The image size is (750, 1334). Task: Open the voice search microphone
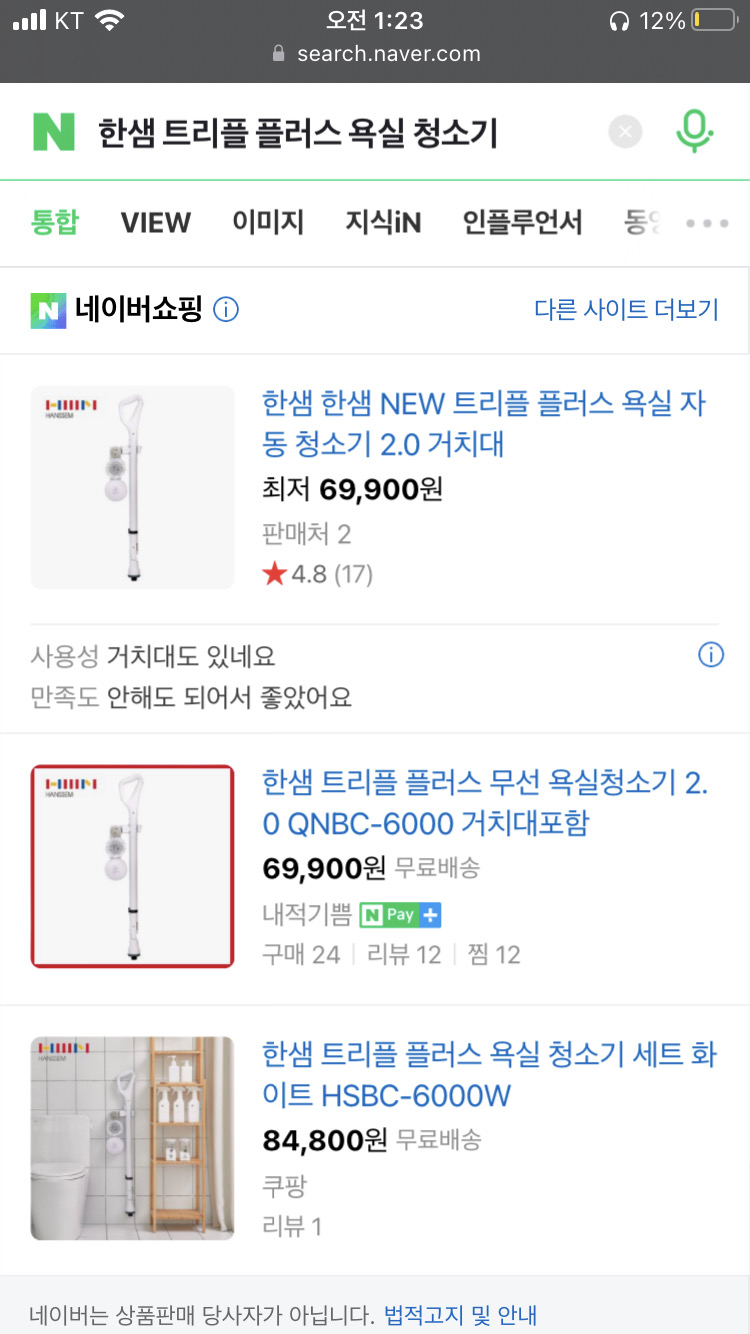695,131
